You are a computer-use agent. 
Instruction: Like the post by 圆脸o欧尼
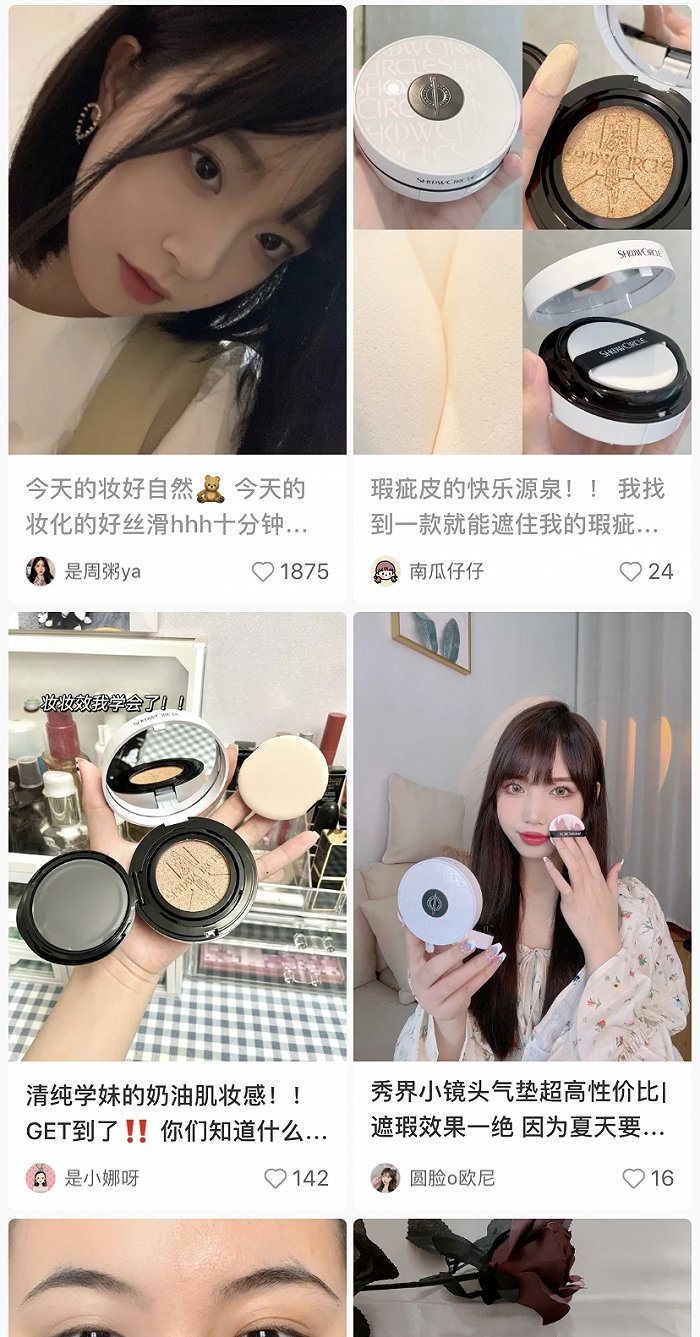634,1178
